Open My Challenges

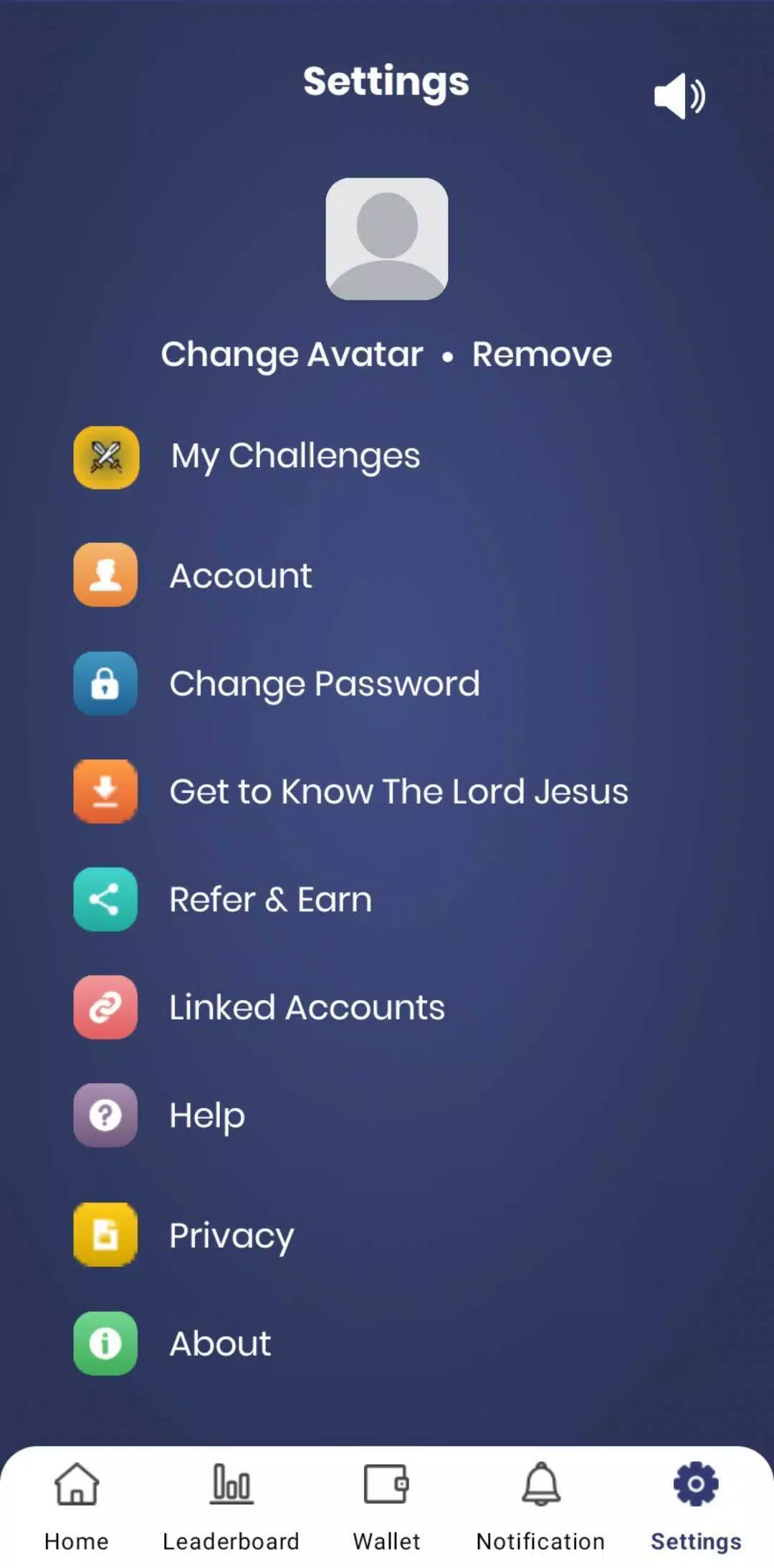click(295, 456)
